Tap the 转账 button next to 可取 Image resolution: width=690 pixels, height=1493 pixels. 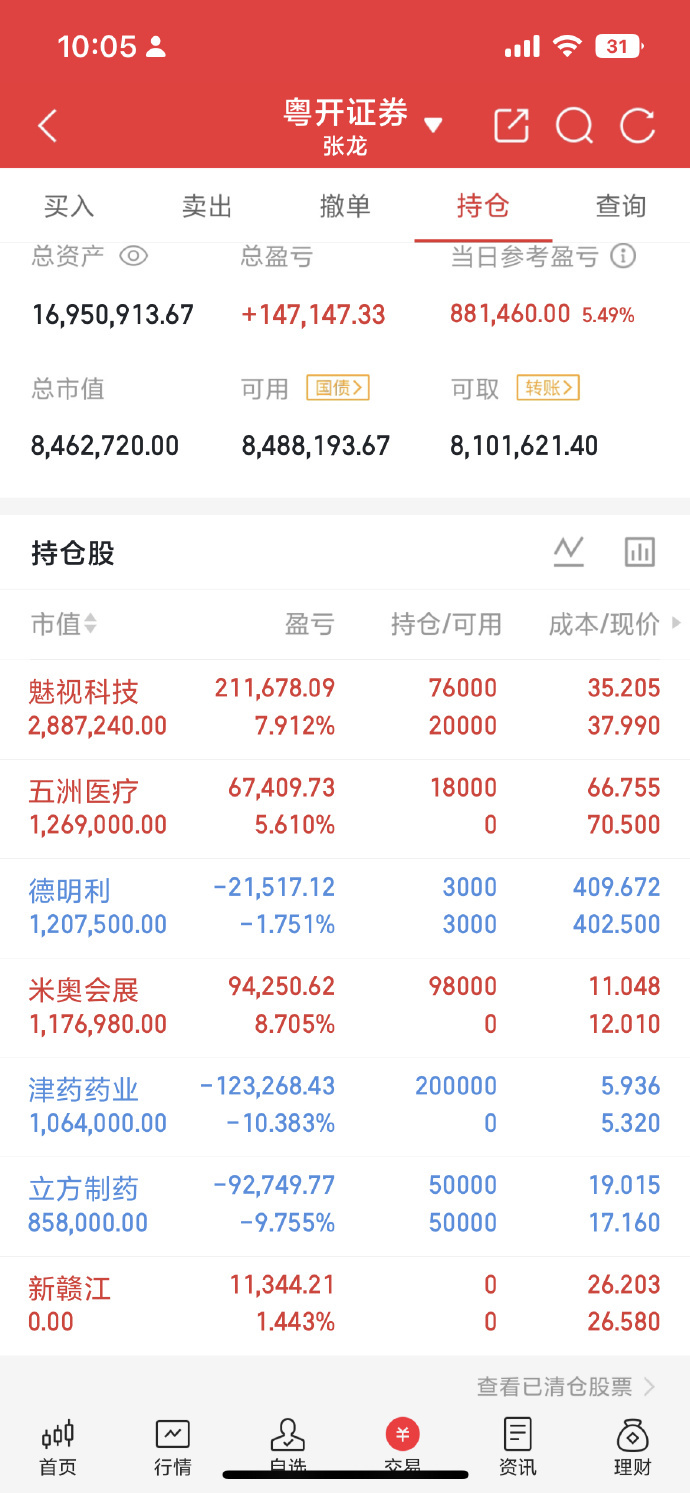[548, 388]
